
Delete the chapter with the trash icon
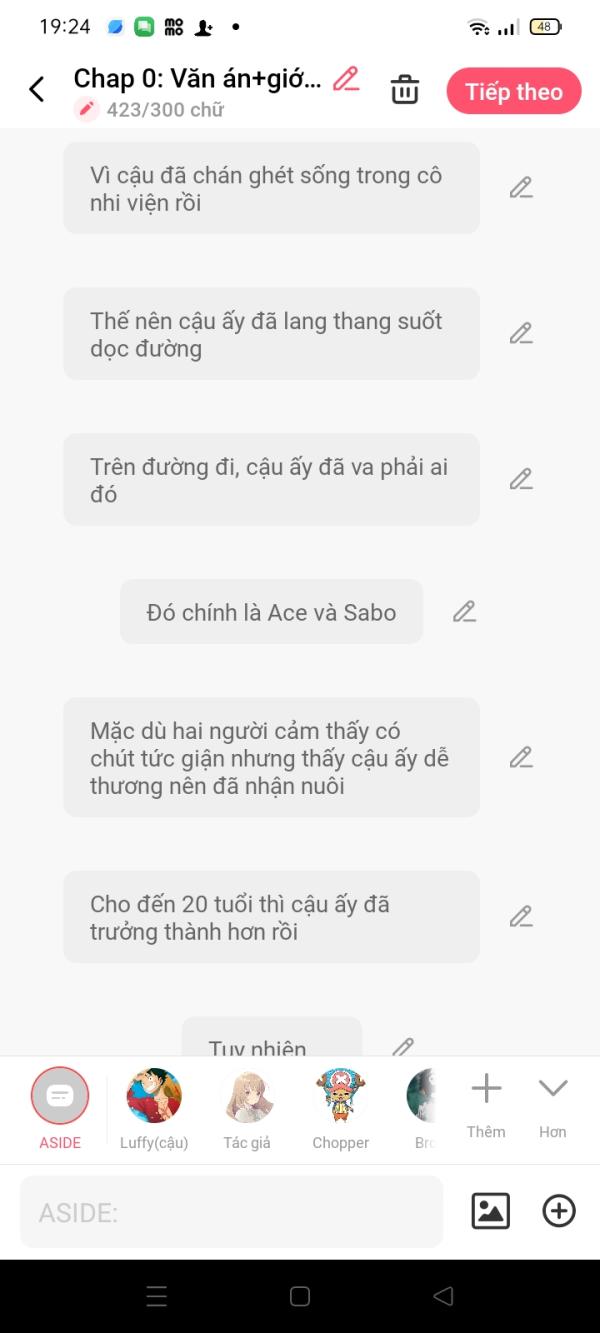coord(404,90)
